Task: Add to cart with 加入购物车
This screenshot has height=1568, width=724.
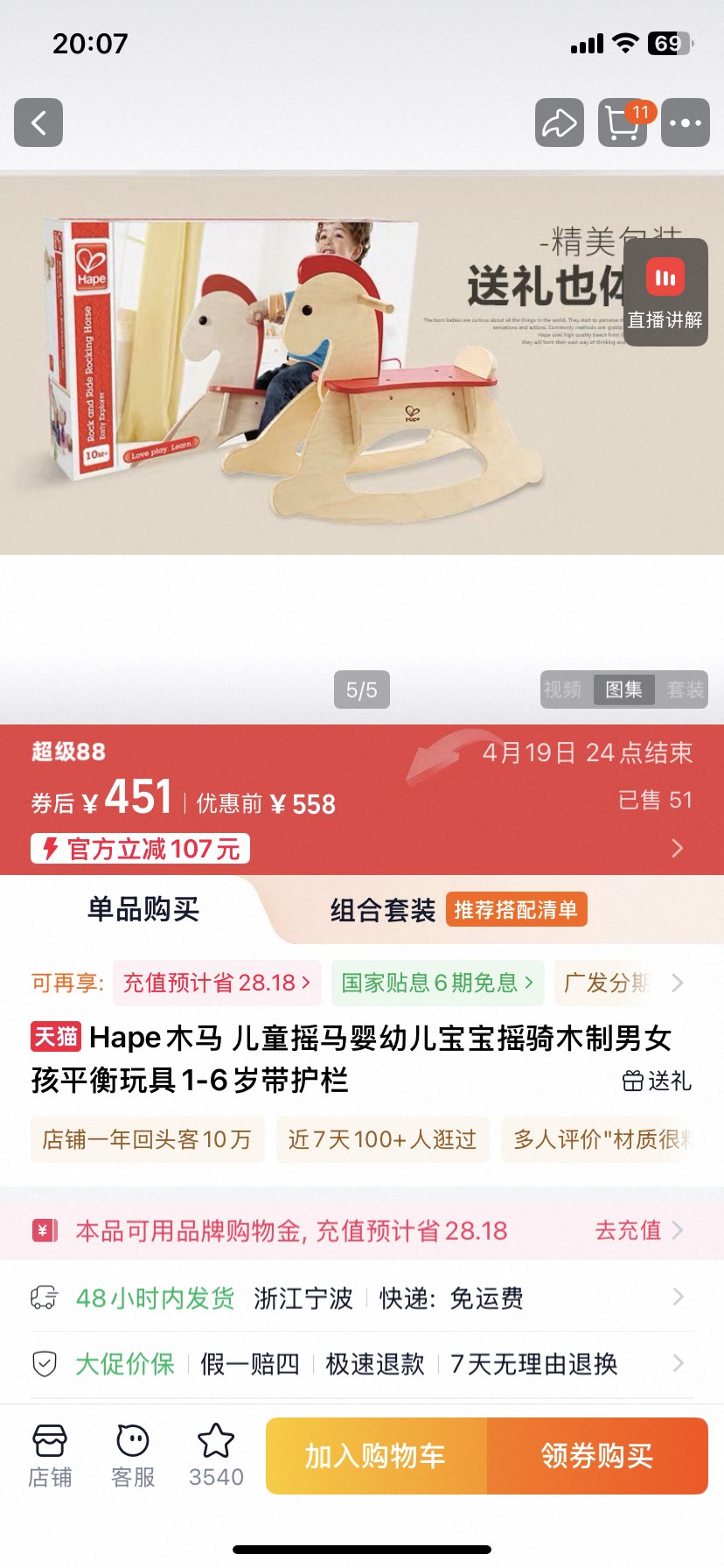Action: click(376, 1456)
